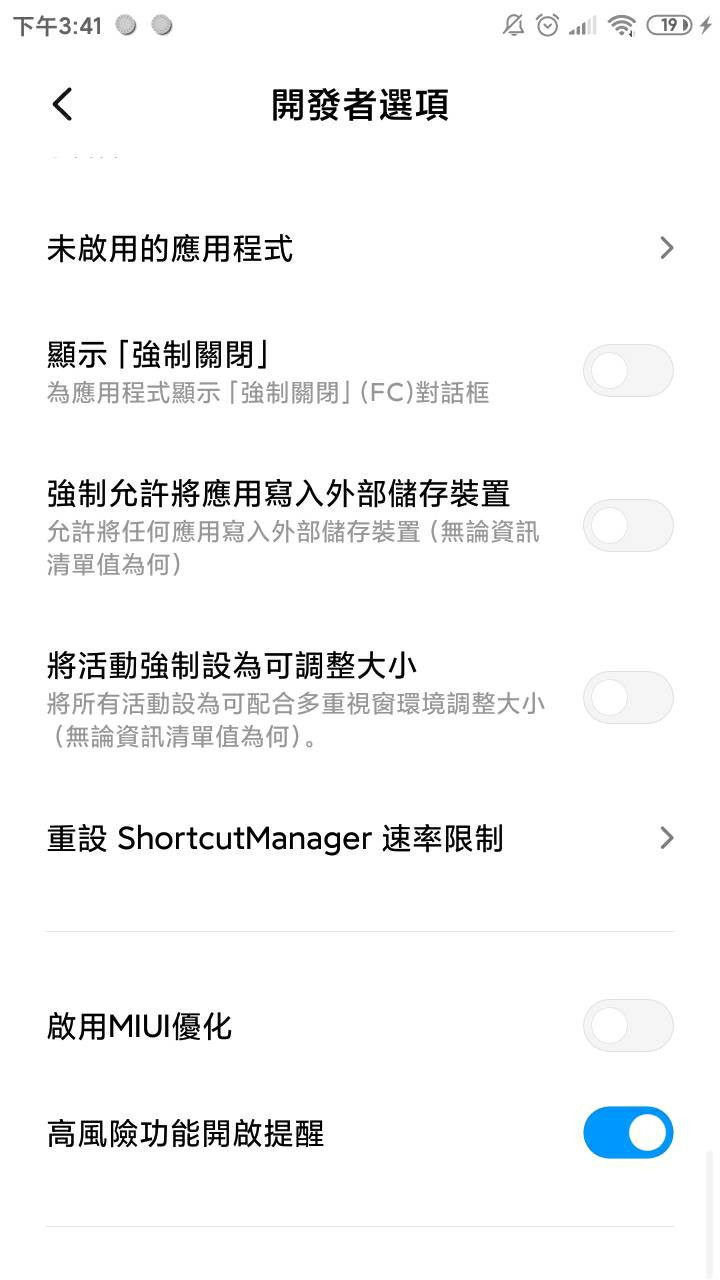The width and height of the screenshot is (720, 1280).
Task: Enable 啟用MIUI優化
Action: click(x=627, y=1025)
